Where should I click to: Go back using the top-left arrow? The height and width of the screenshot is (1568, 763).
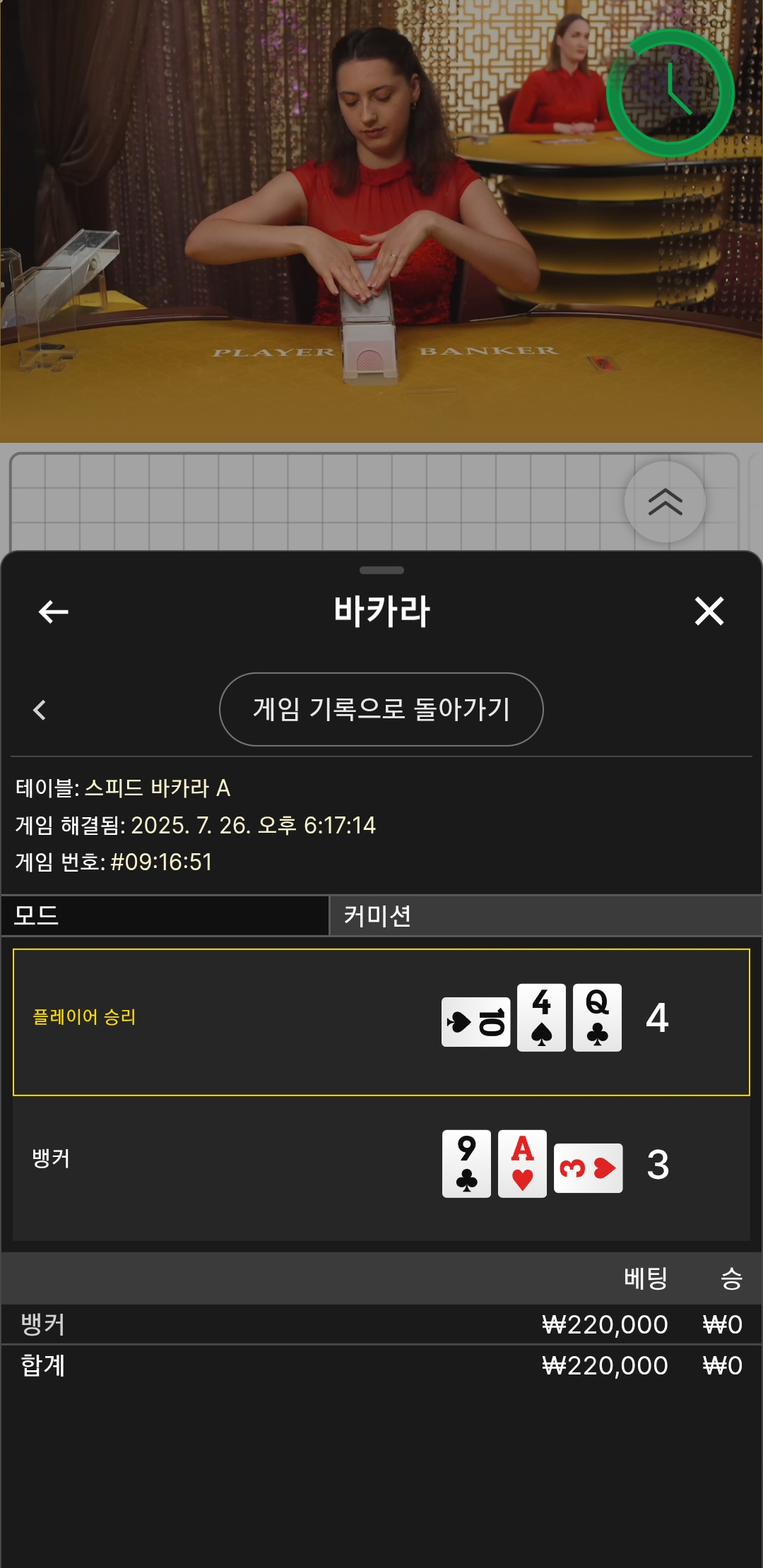click(x=54, y=612)
